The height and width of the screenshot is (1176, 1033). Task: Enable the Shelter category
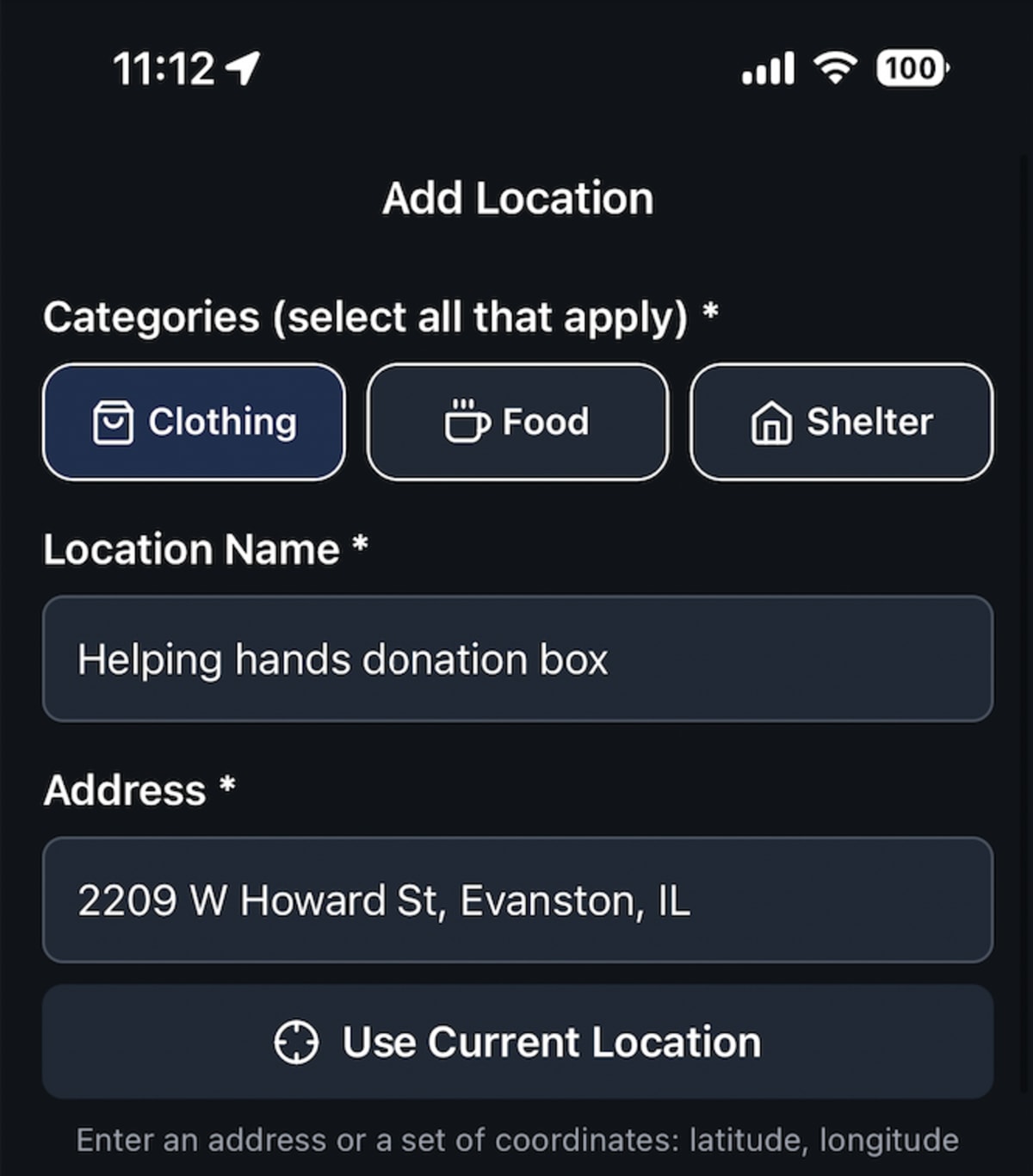coord(842,422)
